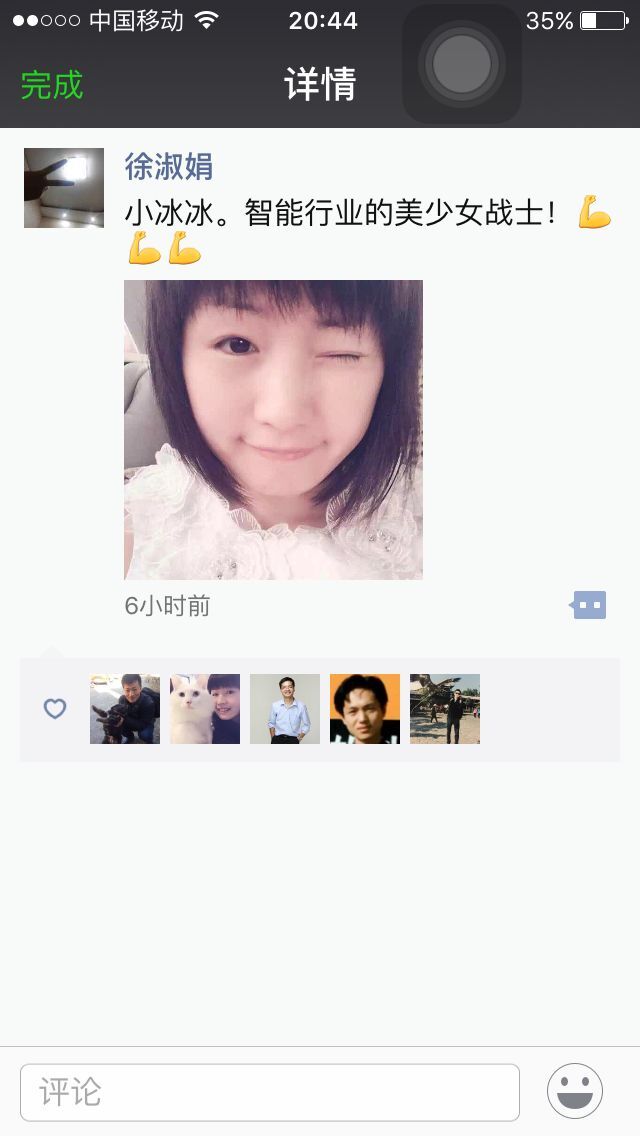Open the liker with the orange background
The image size is (640, 1136).
365,709
